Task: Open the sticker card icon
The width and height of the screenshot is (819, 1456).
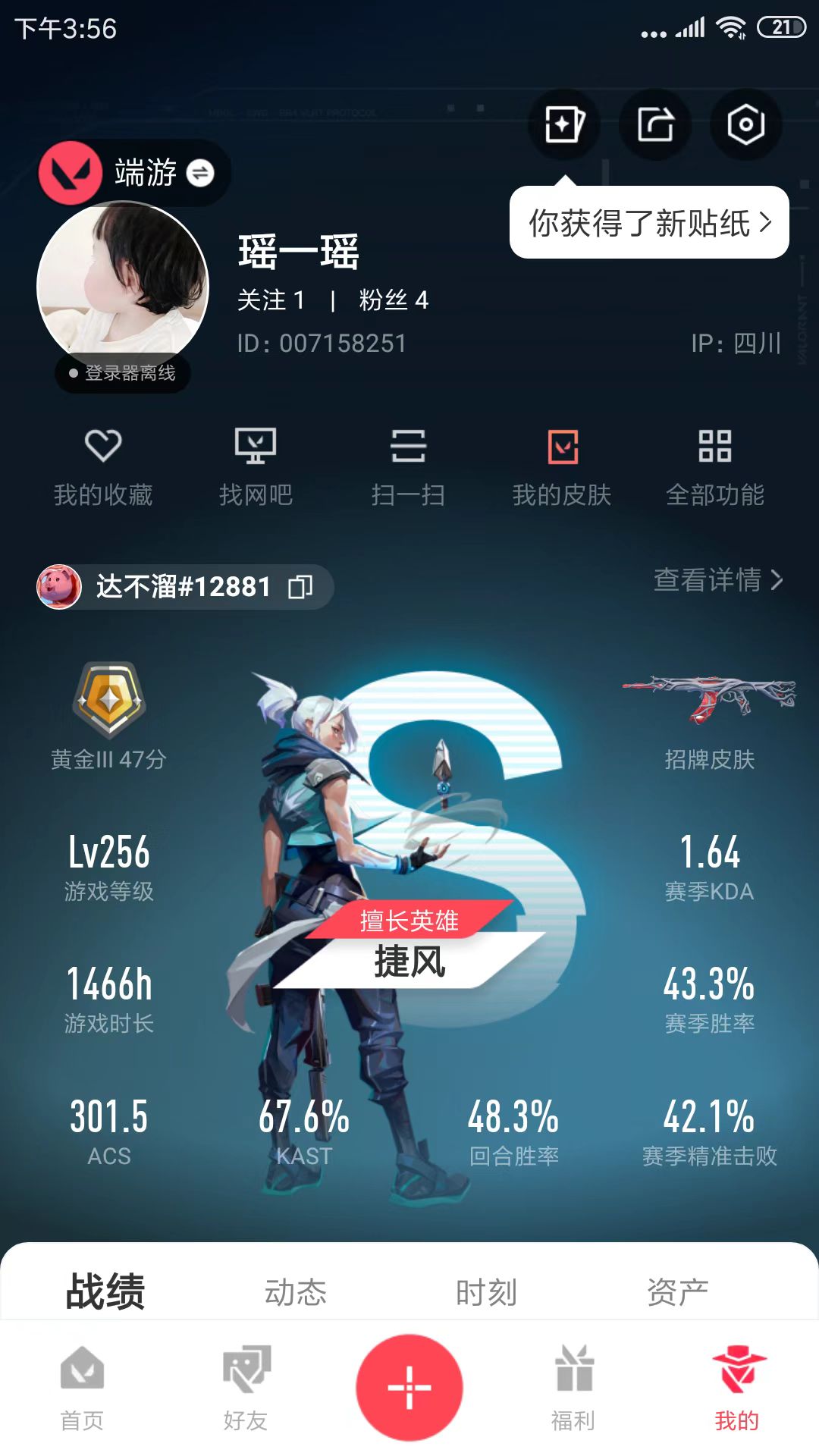Action: pyautogui.click(x=564, y=124)
